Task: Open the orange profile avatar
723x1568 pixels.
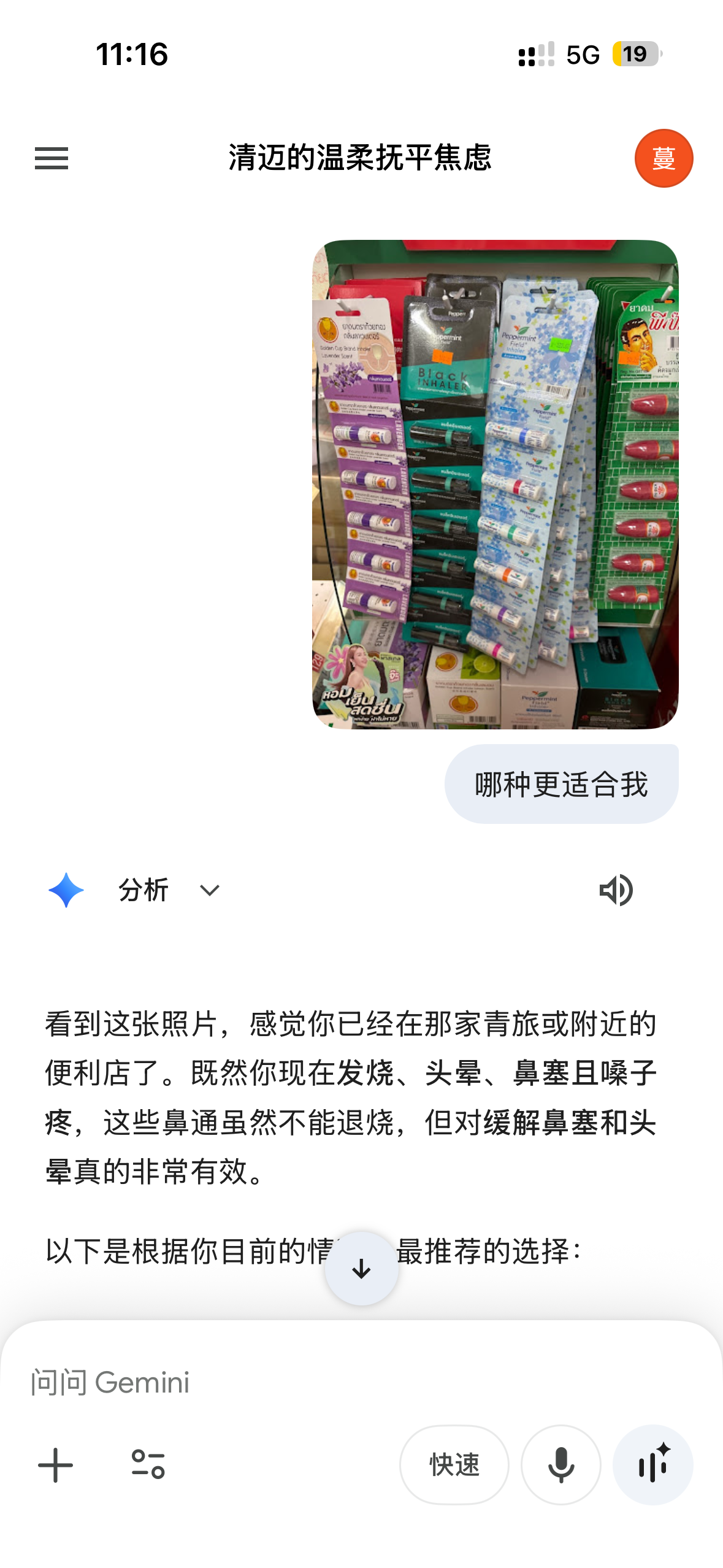Action: [664, 158]
